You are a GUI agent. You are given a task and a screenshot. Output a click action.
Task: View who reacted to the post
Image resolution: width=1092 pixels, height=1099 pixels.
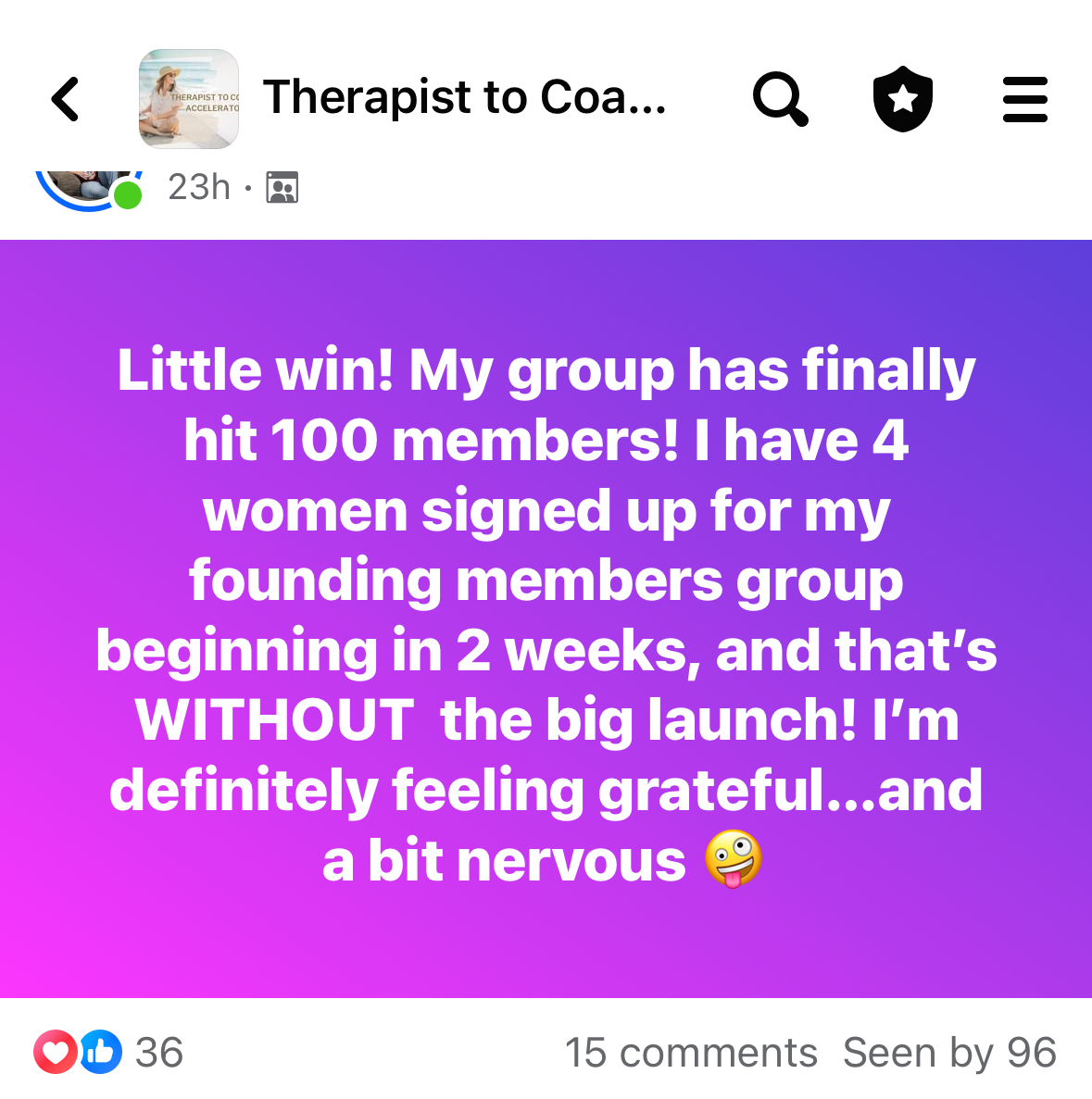coord(109,1053)
